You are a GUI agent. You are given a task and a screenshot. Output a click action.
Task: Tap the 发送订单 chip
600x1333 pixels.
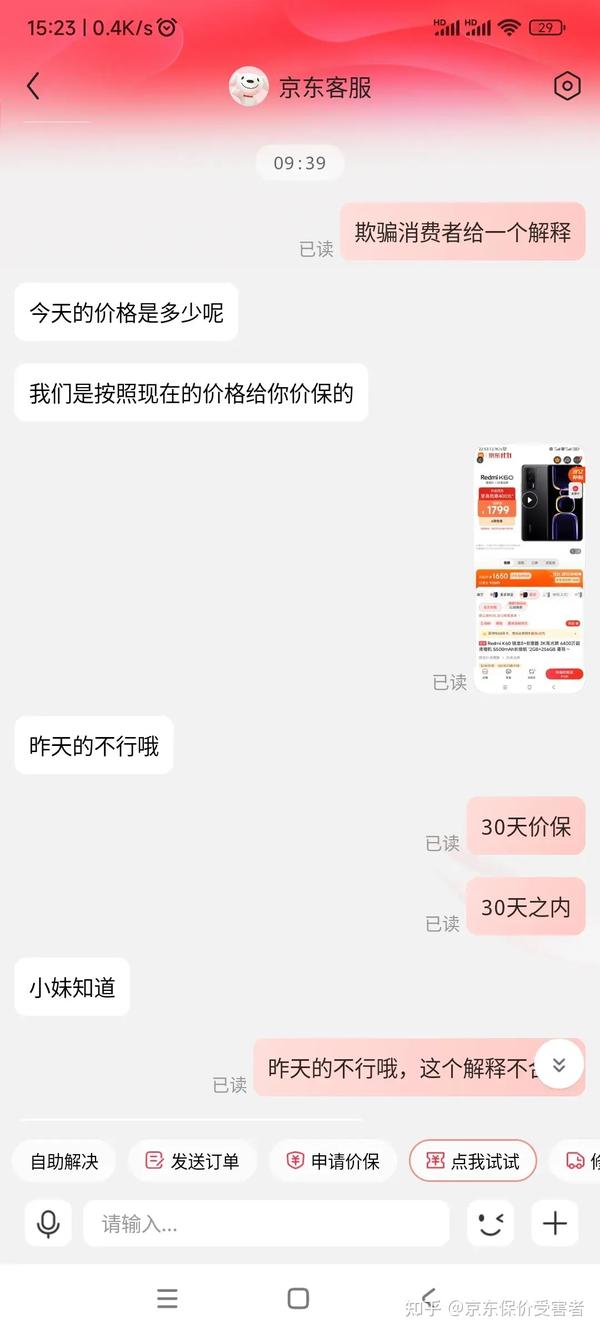(x=192, y=1161)
